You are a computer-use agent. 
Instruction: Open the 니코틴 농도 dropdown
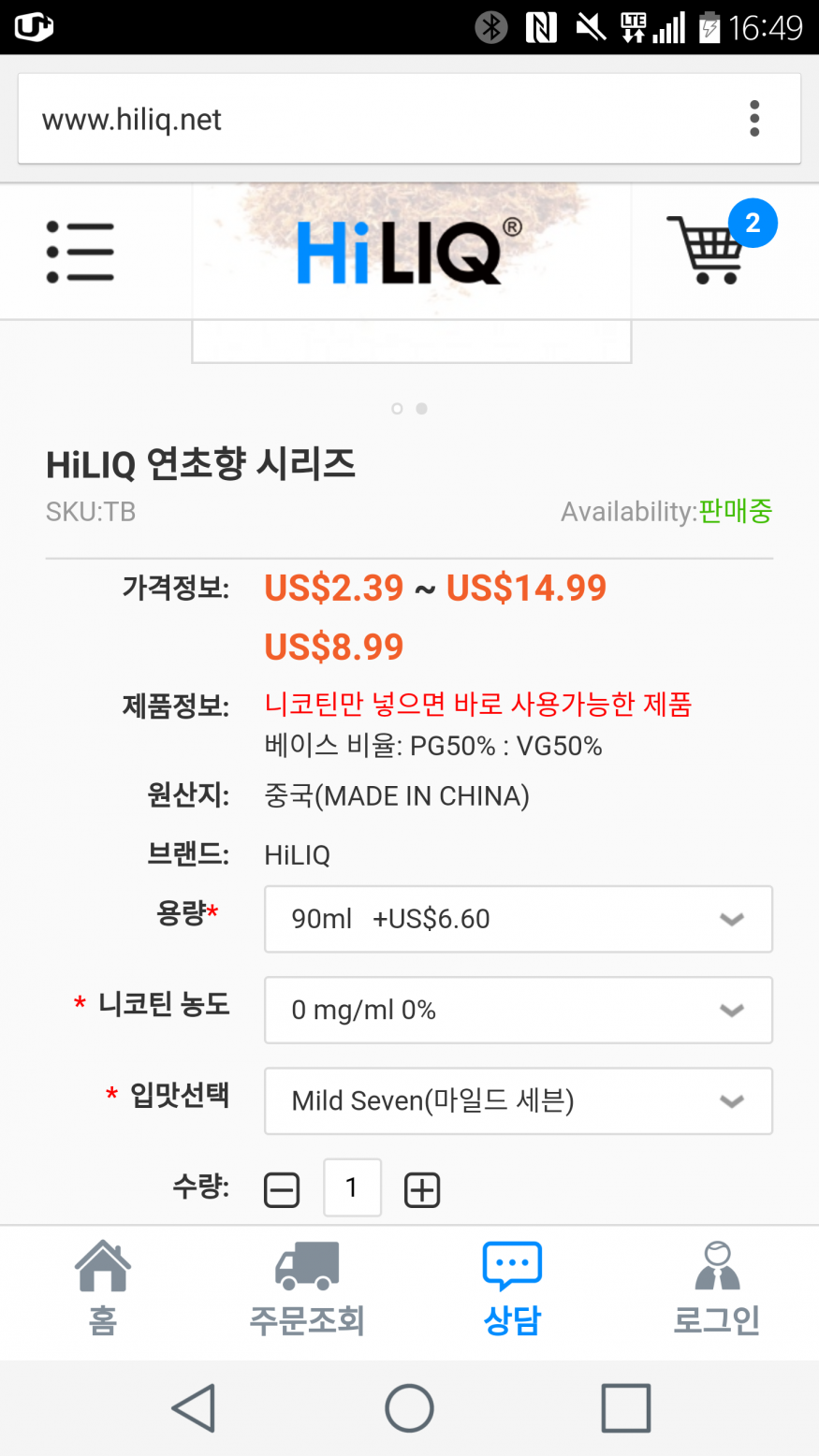pyautogui.click(x=518, y=1010)
